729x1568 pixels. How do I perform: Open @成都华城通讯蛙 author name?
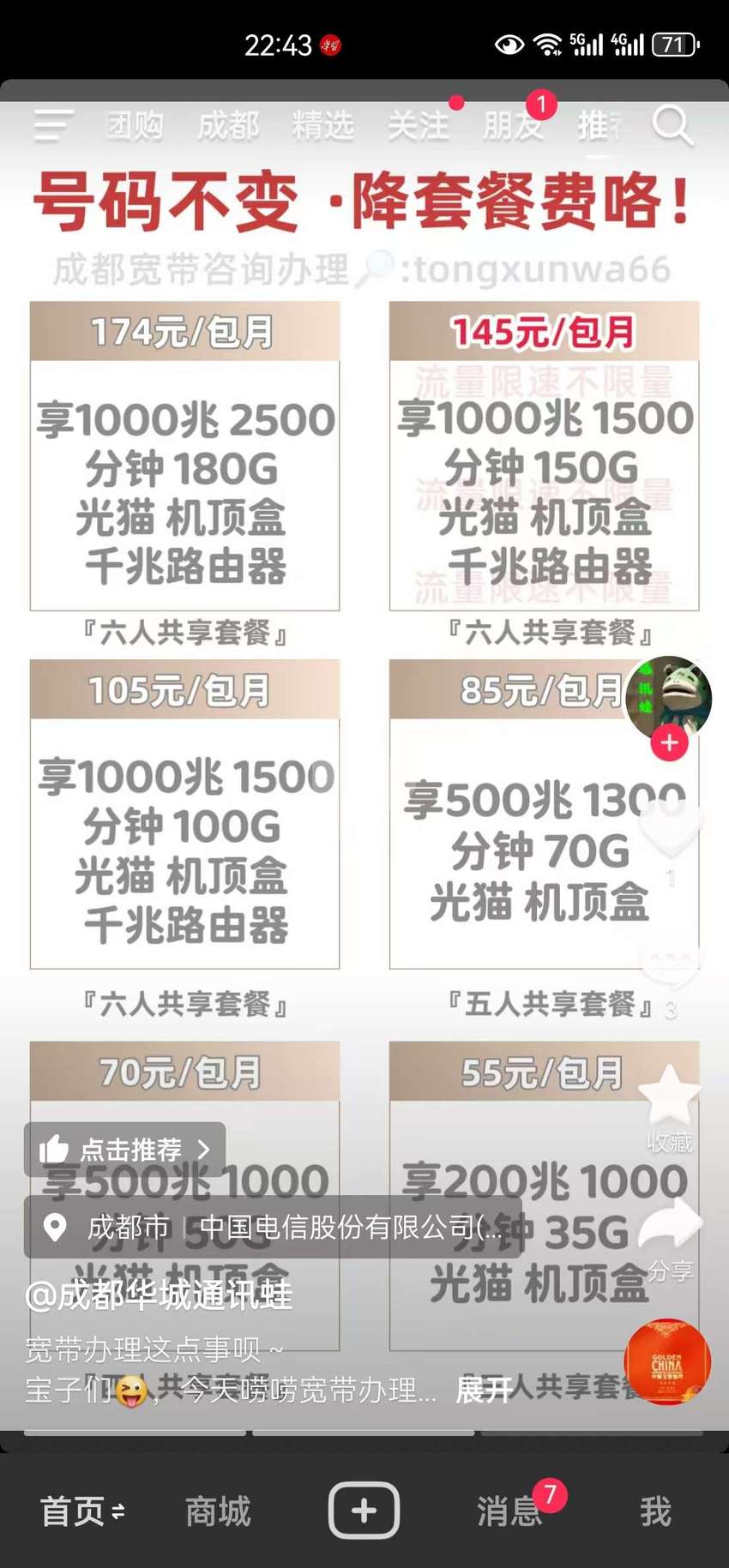(x=159, y=1295)
